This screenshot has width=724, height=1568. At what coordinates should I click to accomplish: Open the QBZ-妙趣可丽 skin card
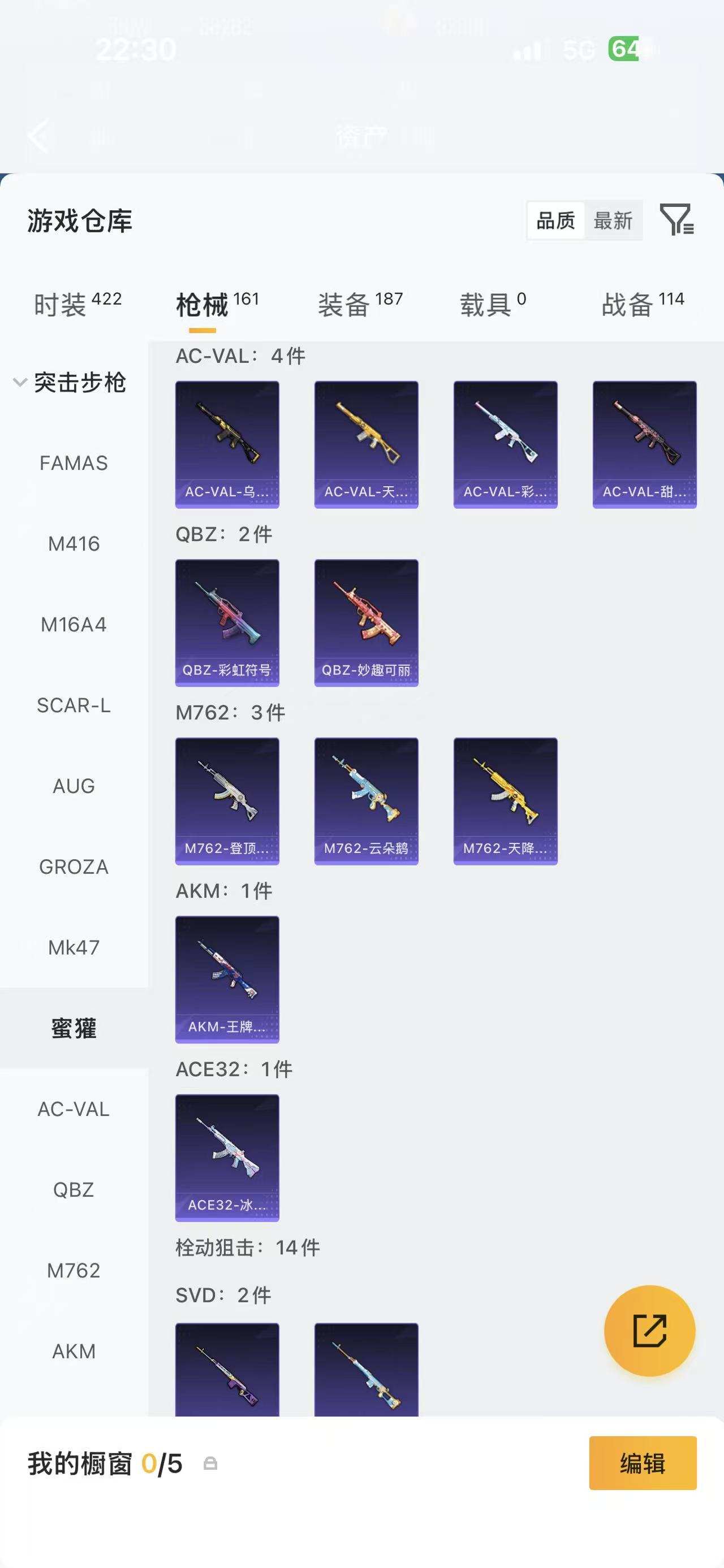tap(366, 623)
